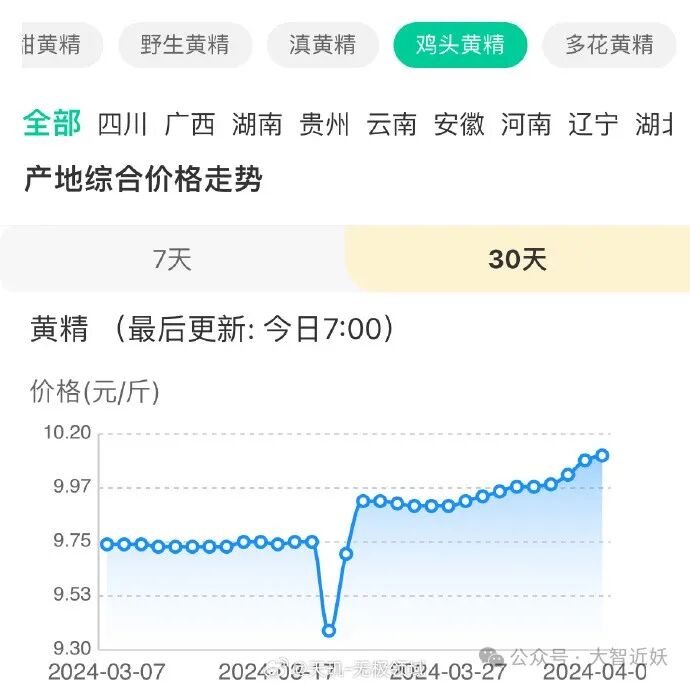Filter prices by 广西
Screen dimensions: 690x685
click(x=190, y=124)
